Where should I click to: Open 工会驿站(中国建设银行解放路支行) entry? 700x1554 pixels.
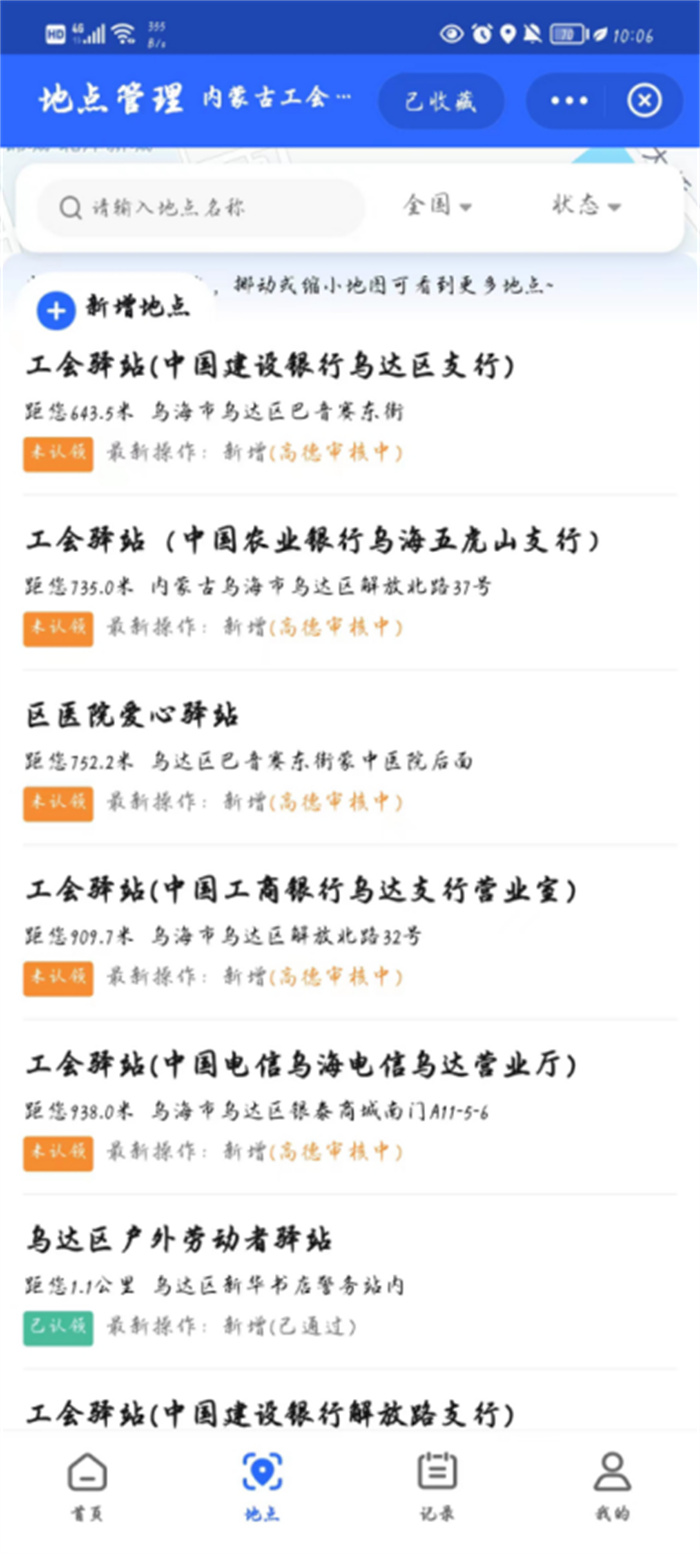tap(350, 1411)
